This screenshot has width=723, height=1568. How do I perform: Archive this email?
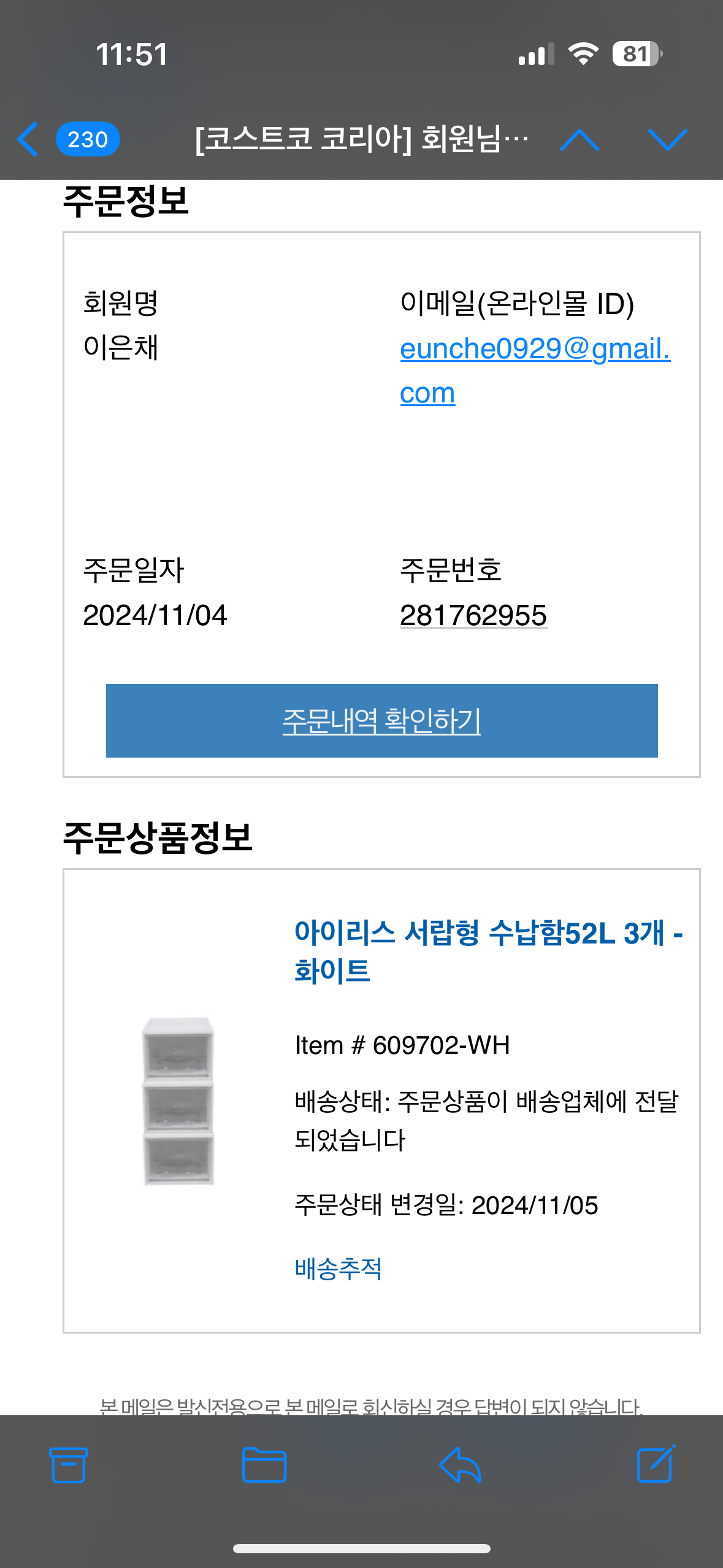68,1465
